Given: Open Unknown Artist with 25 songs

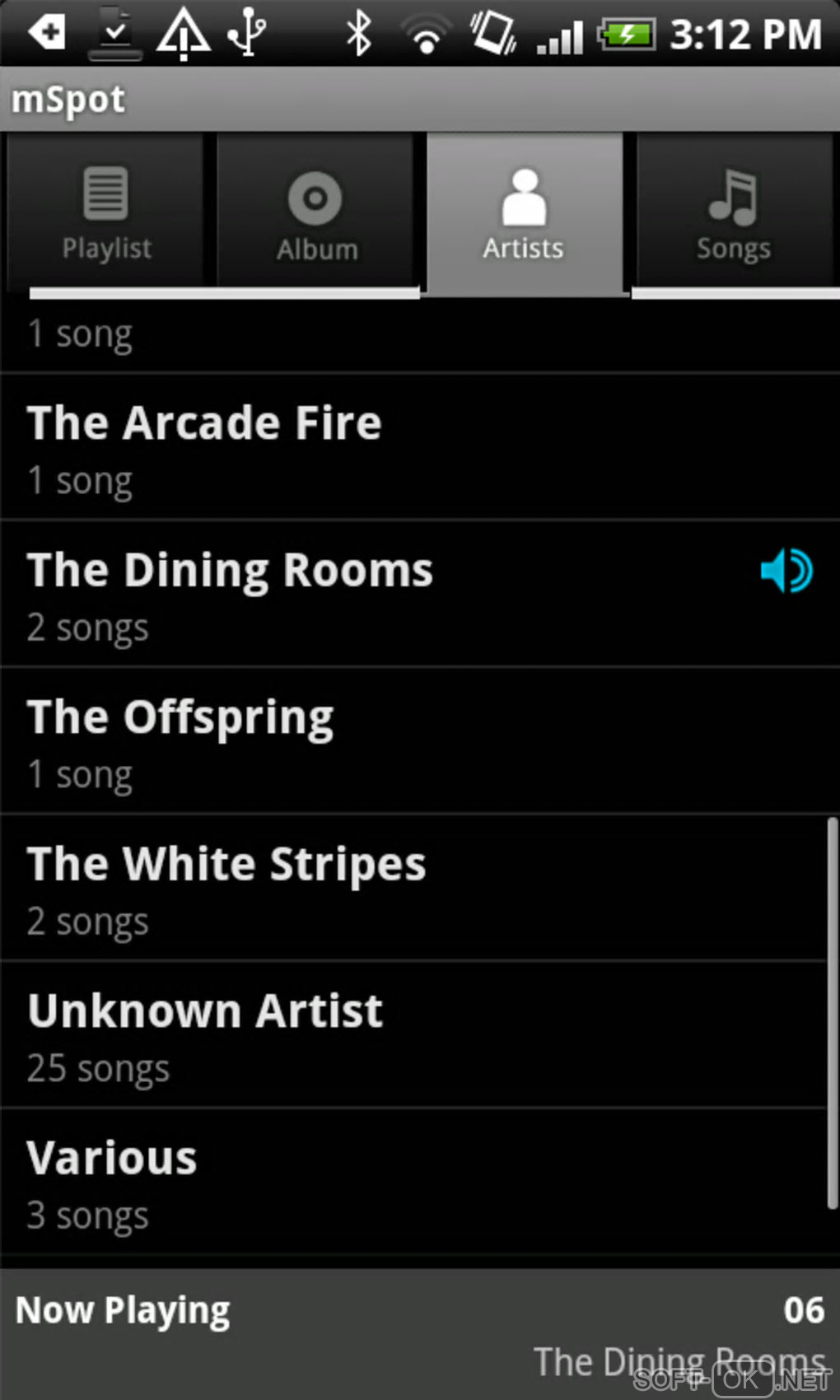Looking at the screenshot, I should 420,1035.
